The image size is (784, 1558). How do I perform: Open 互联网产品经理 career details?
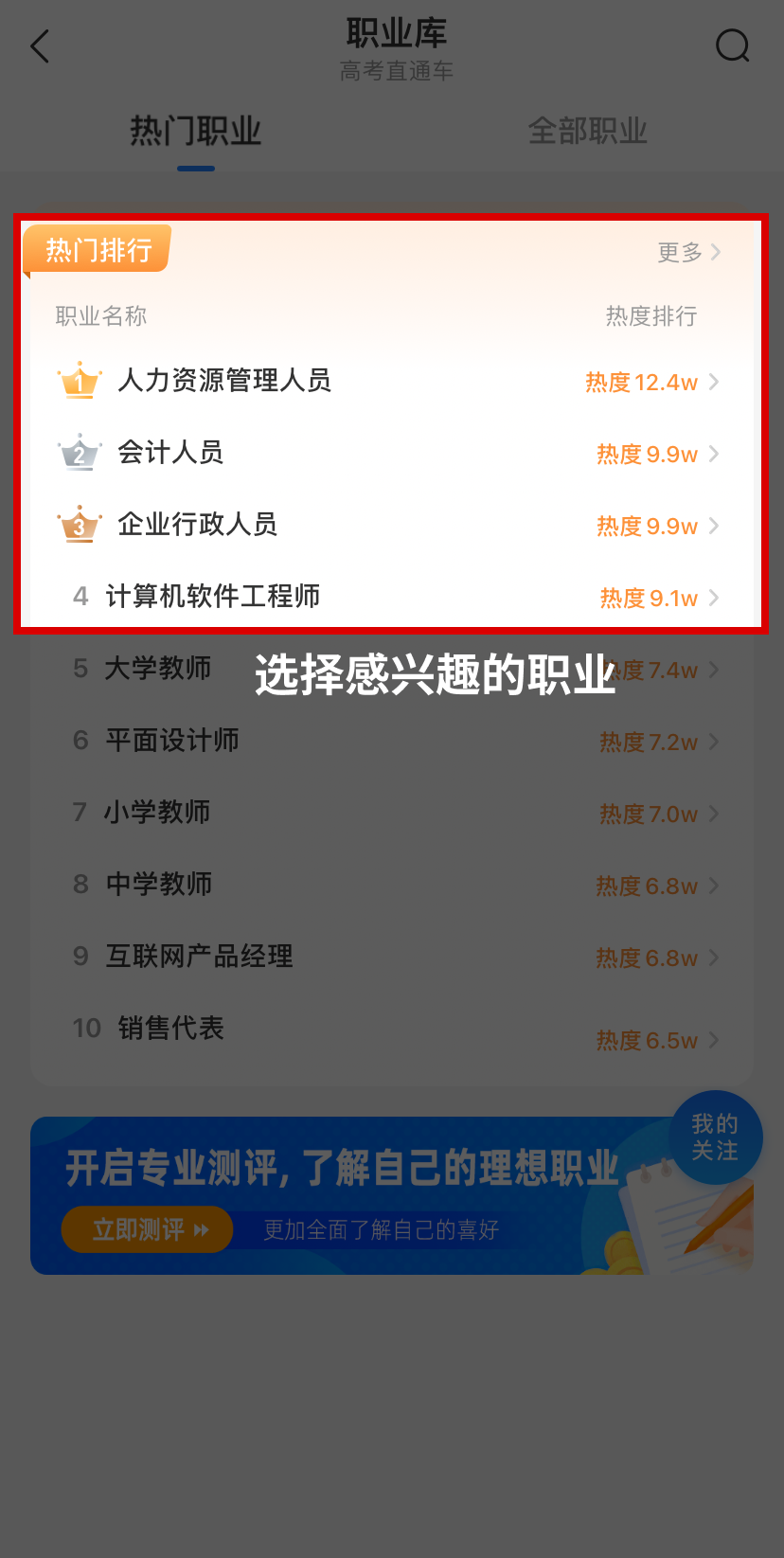pyautogui.click(x=199, y=957)
